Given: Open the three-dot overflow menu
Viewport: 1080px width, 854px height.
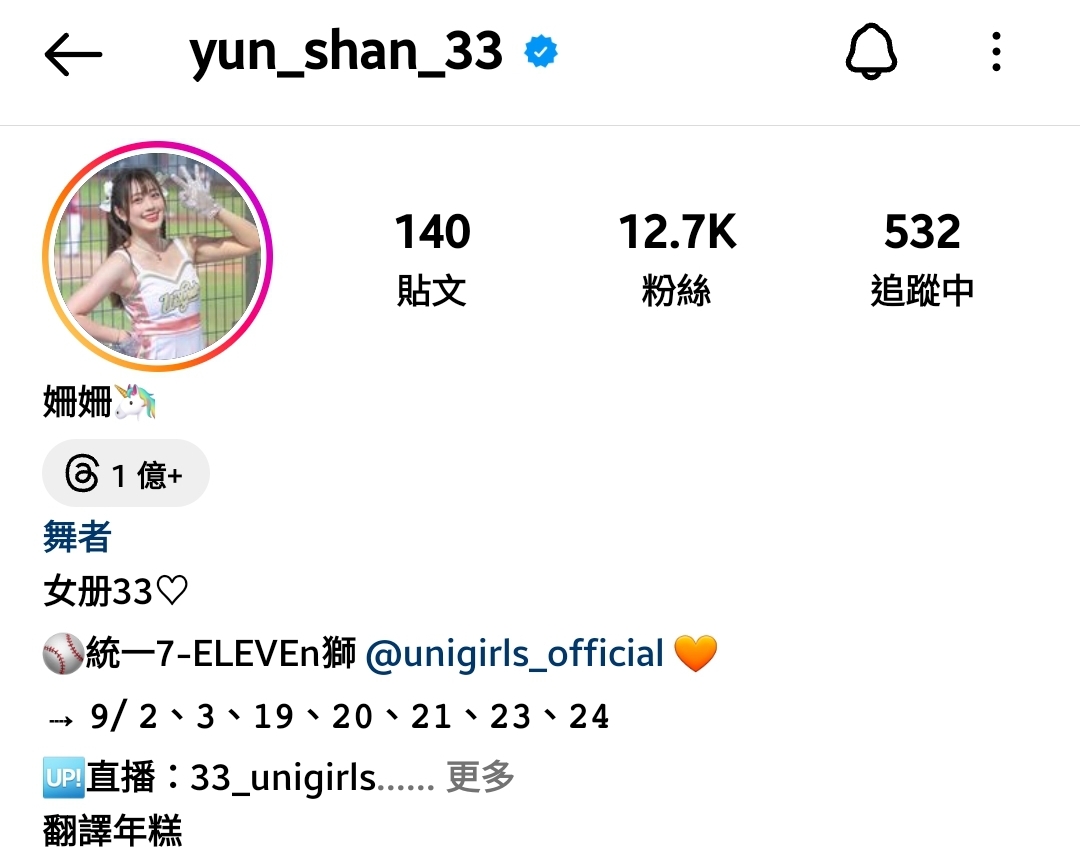Looking at the screenshot, I should [996, 52].
